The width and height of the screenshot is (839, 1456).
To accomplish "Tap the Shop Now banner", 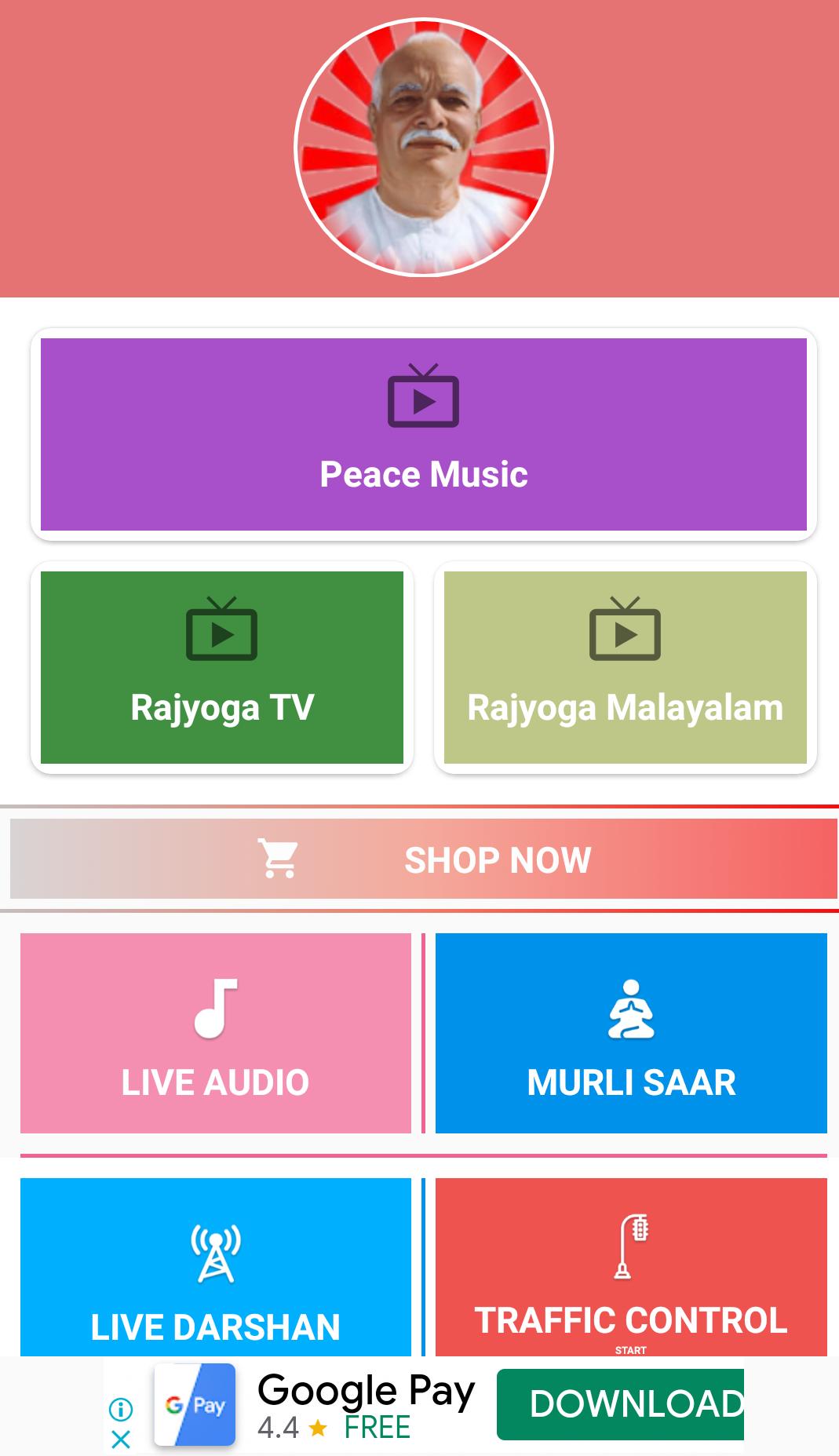I will [x=423, y=859].
